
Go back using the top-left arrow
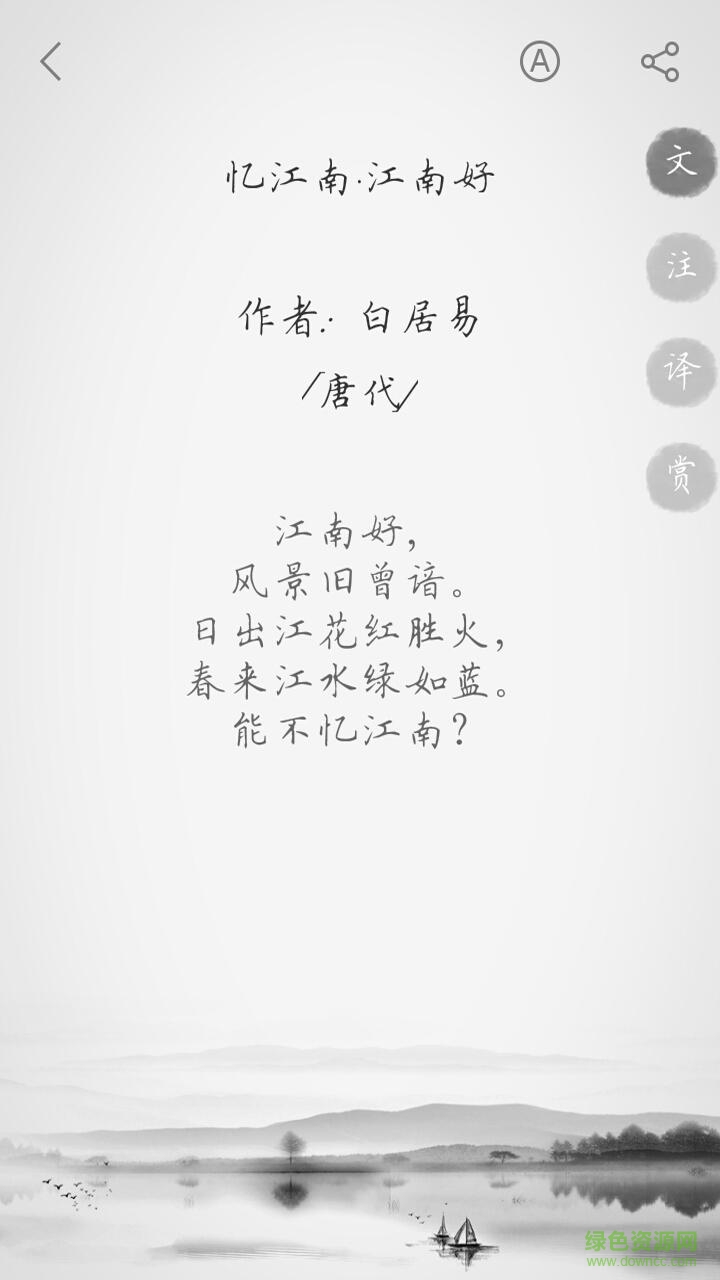(51, 62)
